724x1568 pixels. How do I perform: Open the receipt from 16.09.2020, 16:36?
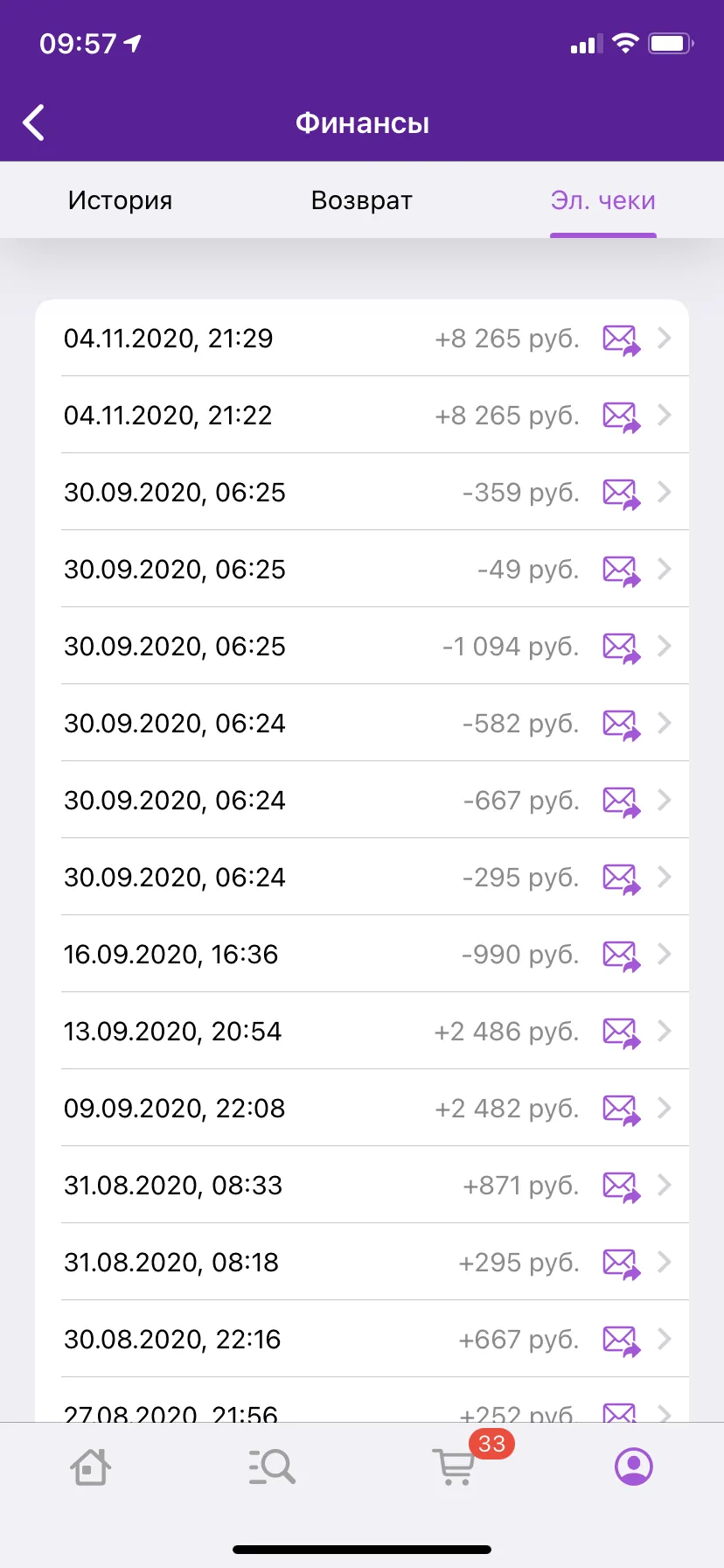point(362,954)
